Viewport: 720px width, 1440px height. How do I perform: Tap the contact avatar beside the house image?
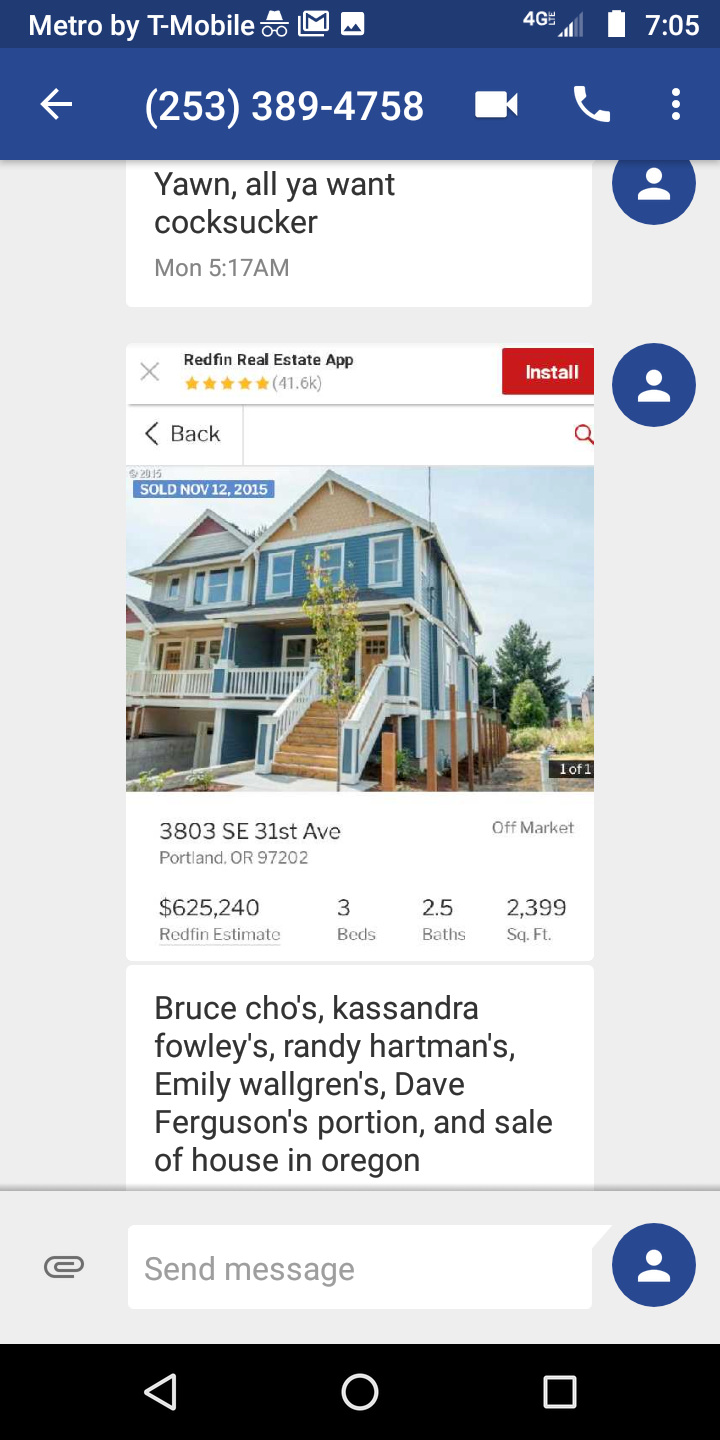point(653,385)
